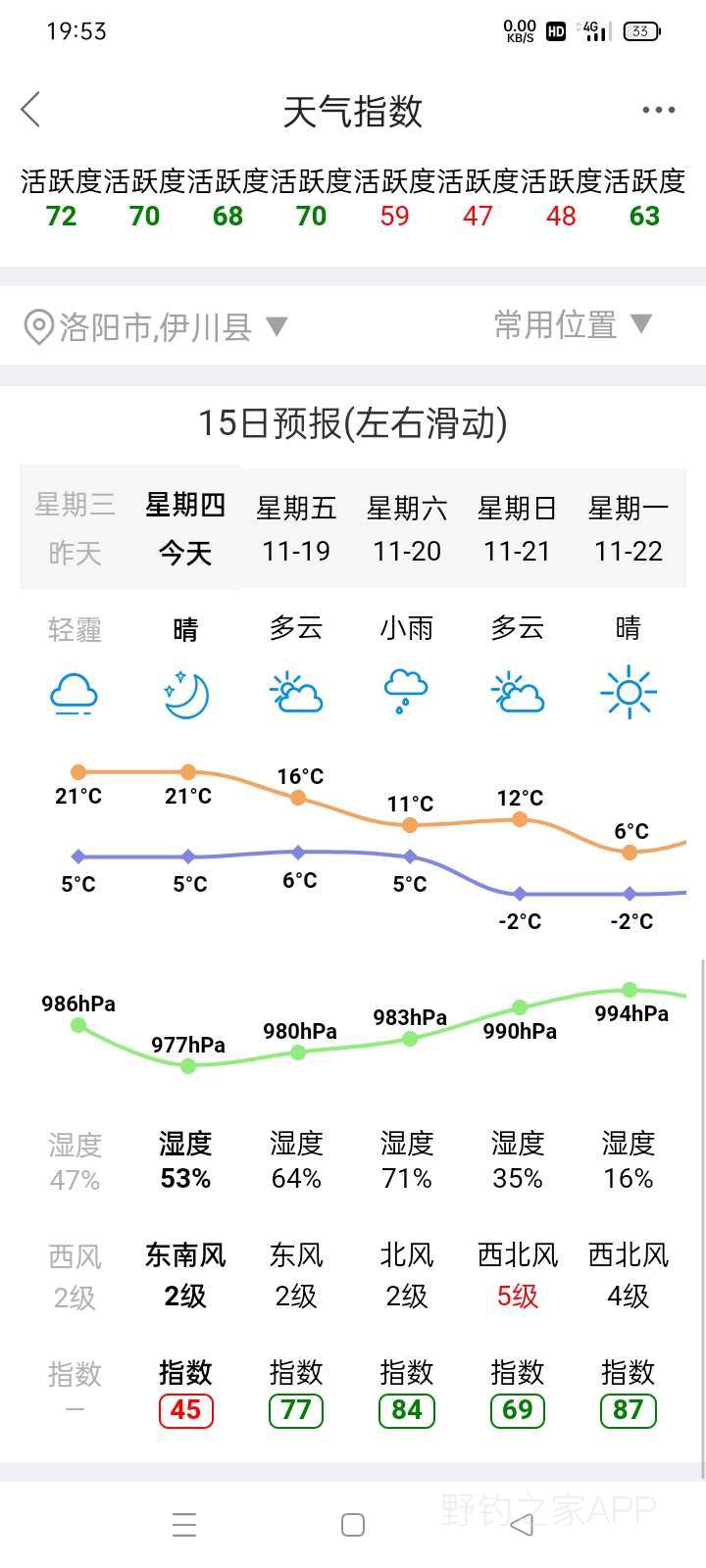Tap the system home button
The height and width of the screenshot is (1568, 706).
click(353, 1525)
